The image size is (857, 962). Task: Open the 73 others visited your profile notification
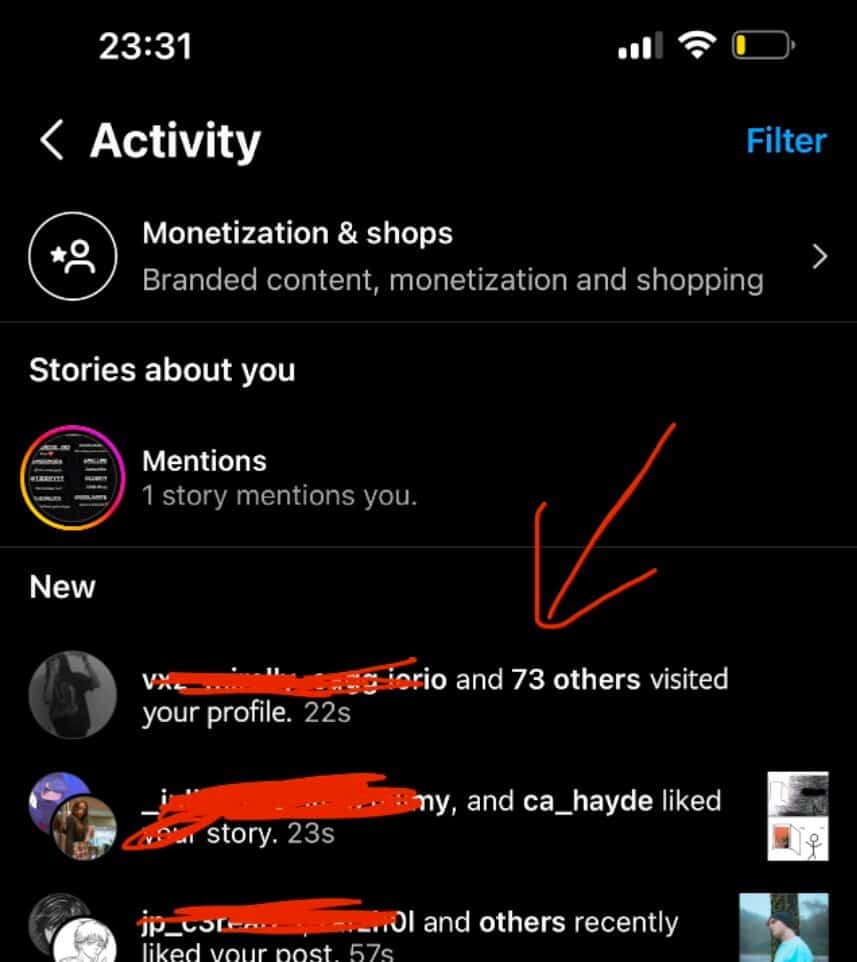pyautogui.click(x=435, y=696)
